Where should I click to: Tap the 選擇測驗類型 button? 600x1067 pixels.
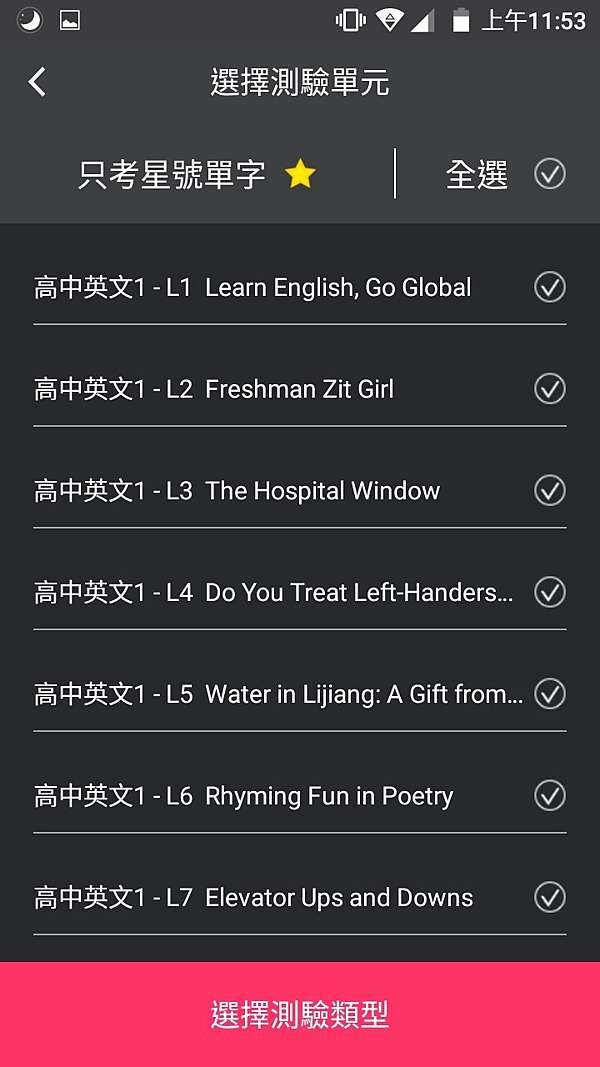pyautogui.click(x=300, y=1015)
